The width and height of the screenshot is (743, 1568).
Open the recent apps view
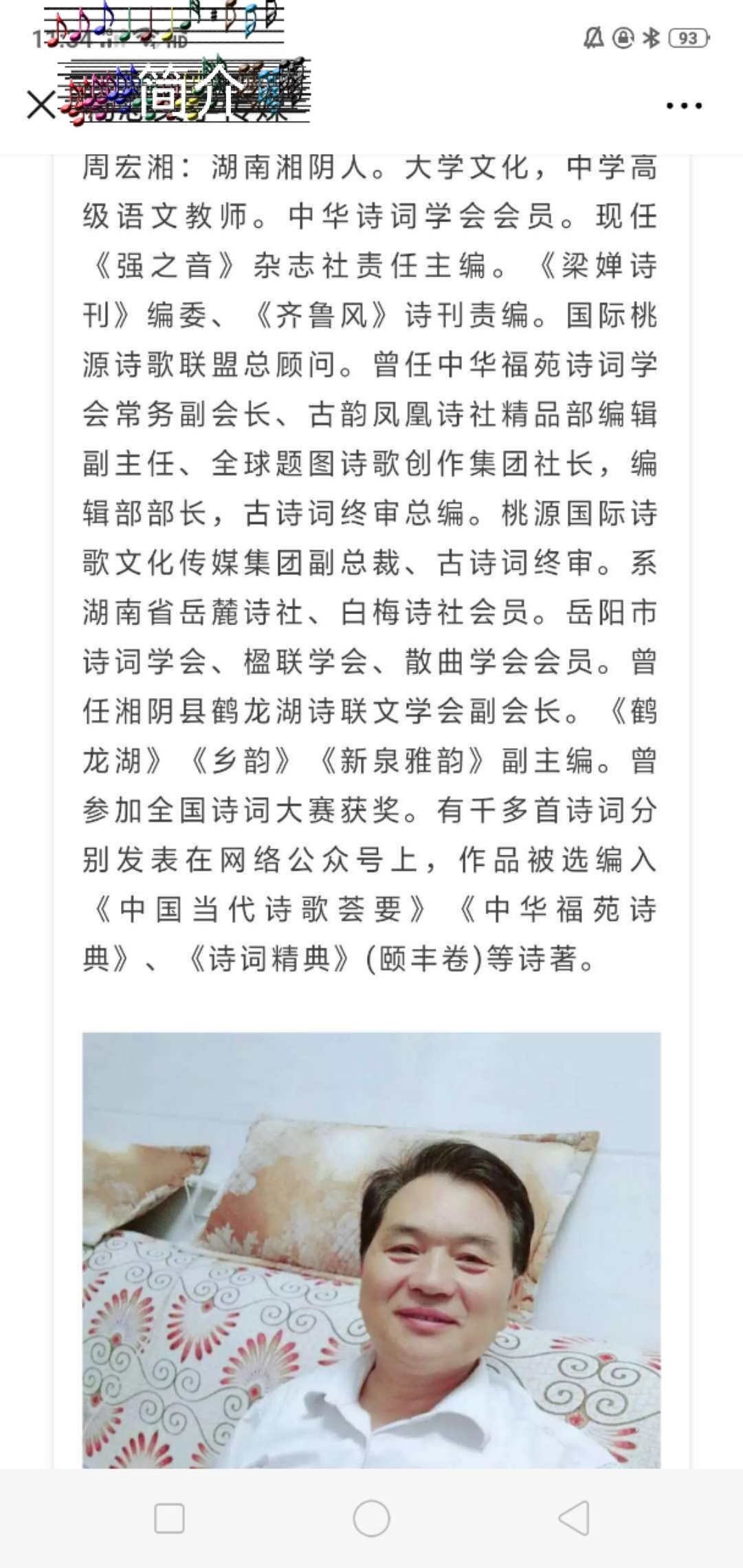[169, 1518]
